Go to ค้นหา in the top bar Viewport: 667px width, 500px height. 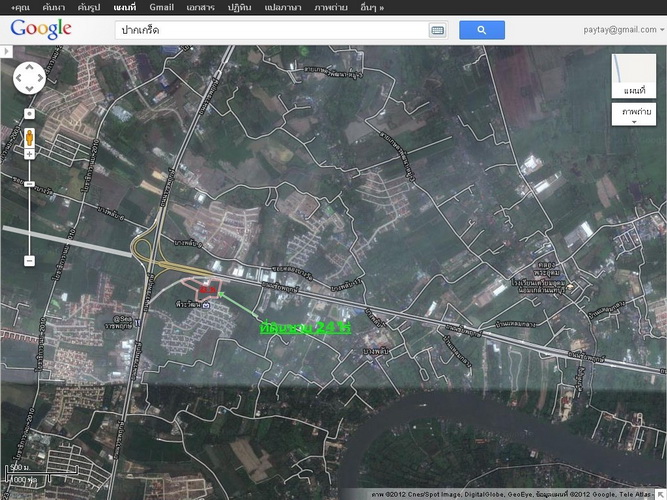[x=54, y=7]
